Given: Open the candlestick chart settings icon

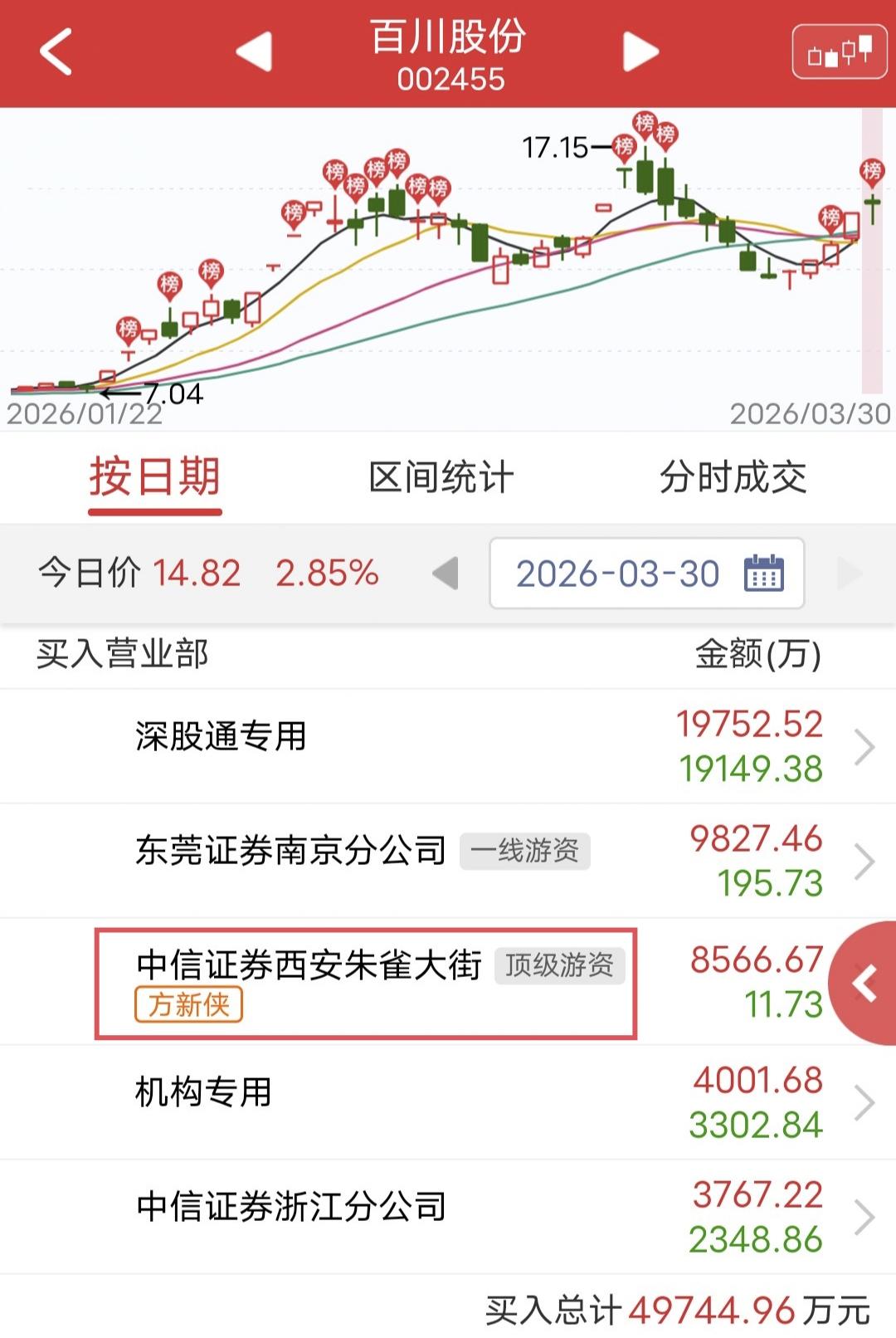Looking at the screenshot, I should point(838,52).
